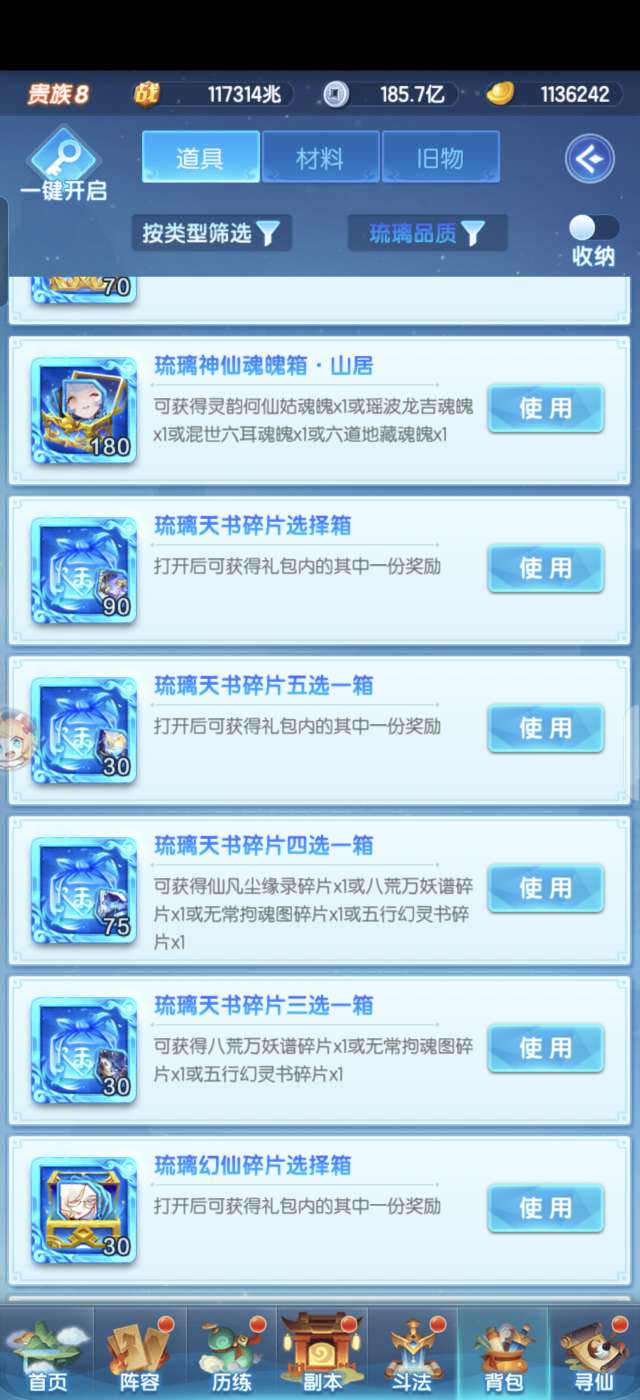Use 琉璃幻仙碎片选择箱
The height and width of the screenshot is (1400, 640).
click(546, 1208)
